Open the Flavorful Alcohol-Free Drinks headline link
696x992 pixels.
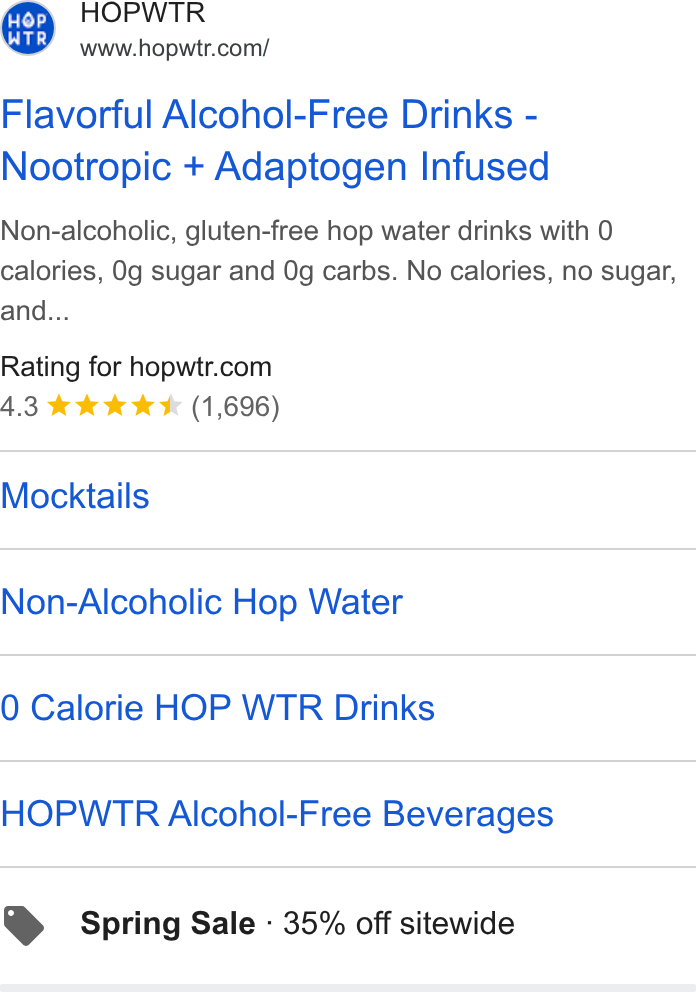pyautogui.click(x=275, y=140)
